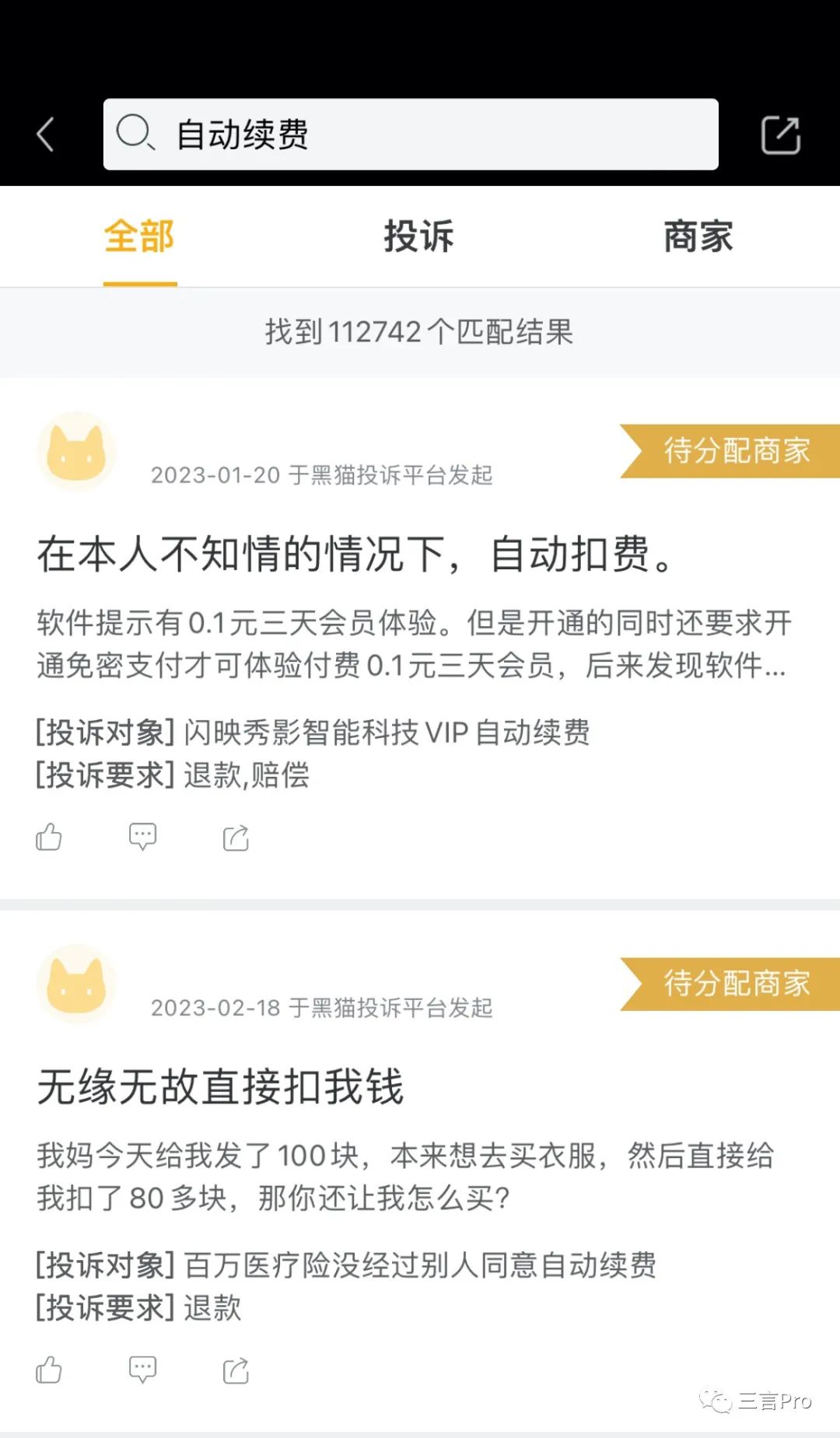Comment on the 自动扣费 complaint
Screen dimensions: 840x1438
(142, 837)
